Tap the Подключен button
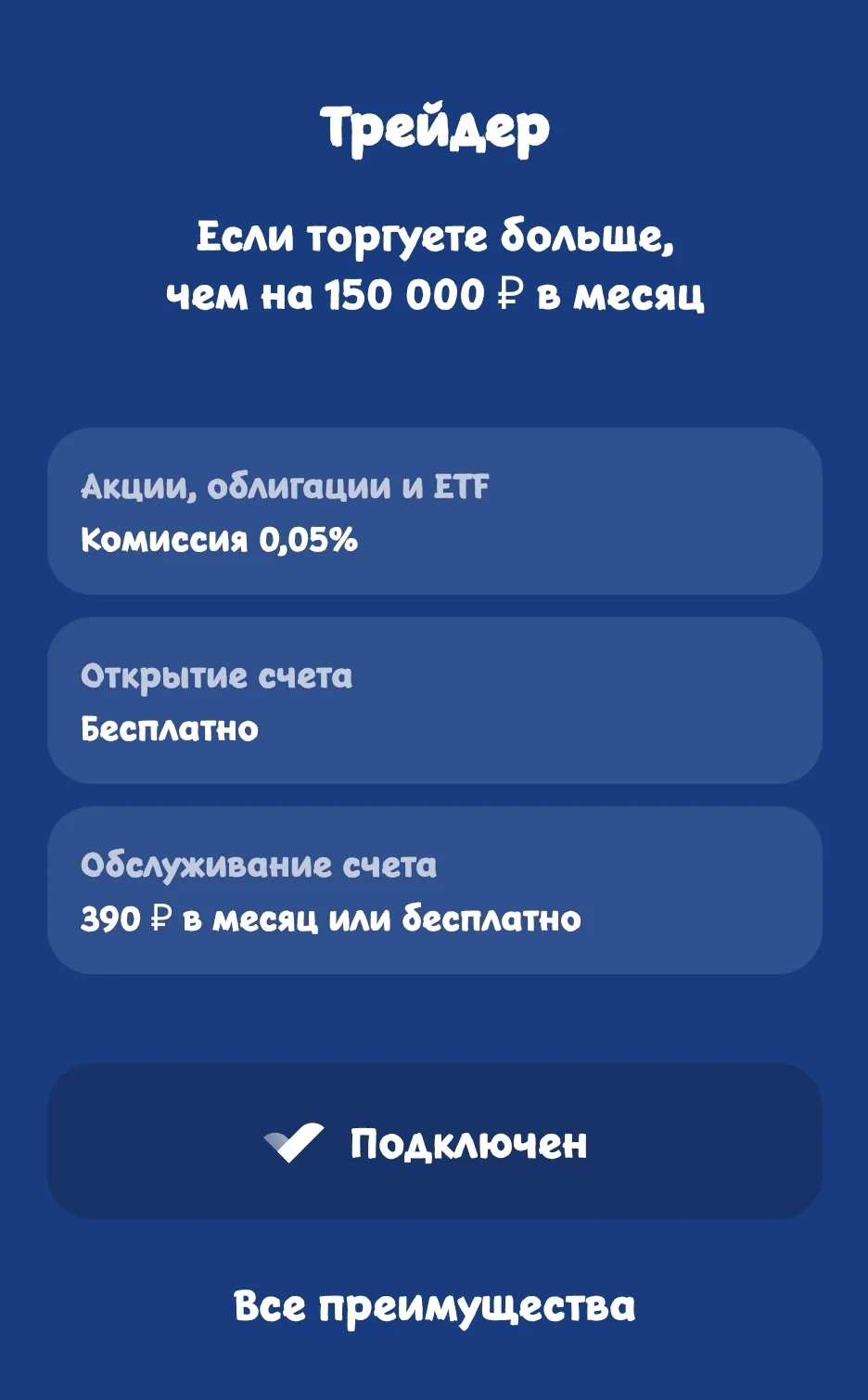The image size is (868, 1400). click(x=434, y=1141)
